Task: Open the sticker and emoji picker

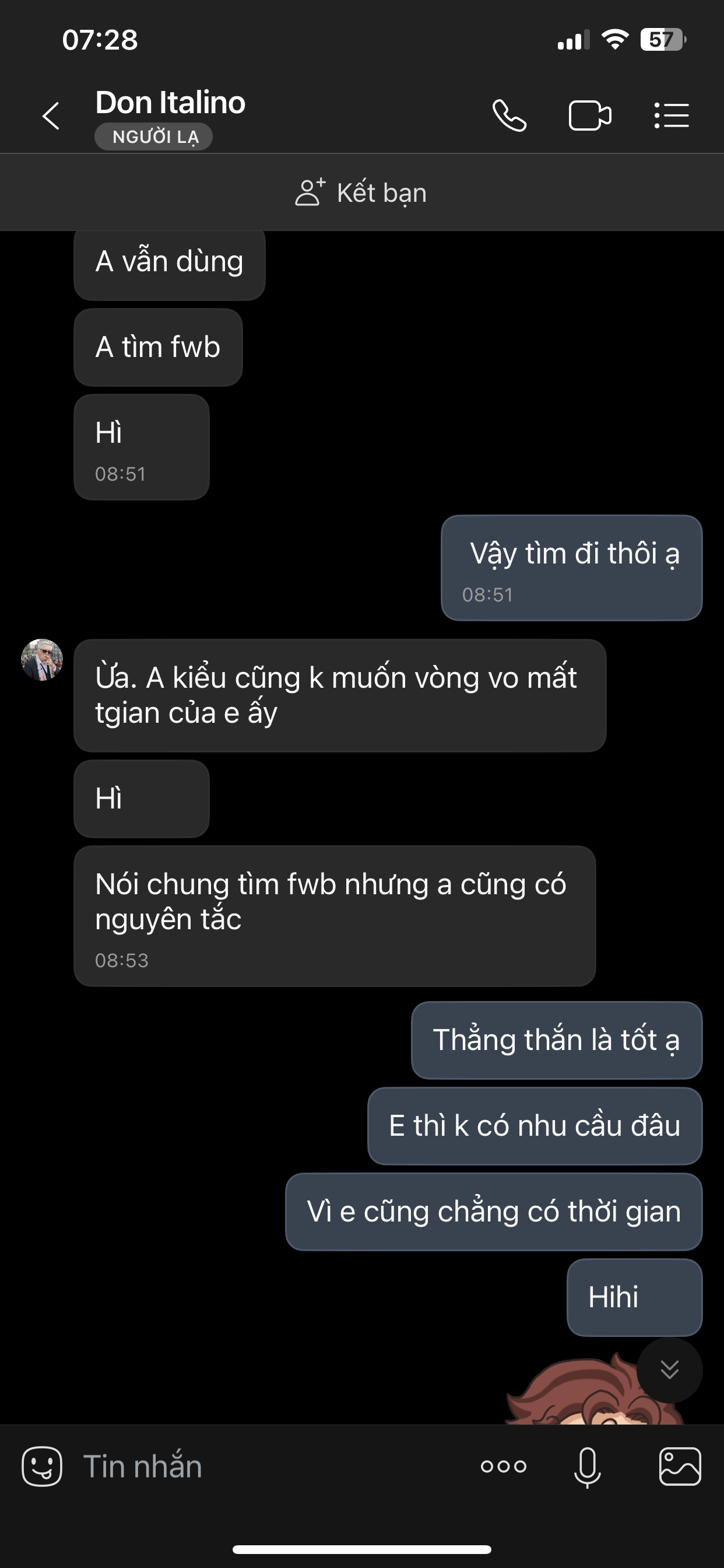Action: tap(42, 1466)
